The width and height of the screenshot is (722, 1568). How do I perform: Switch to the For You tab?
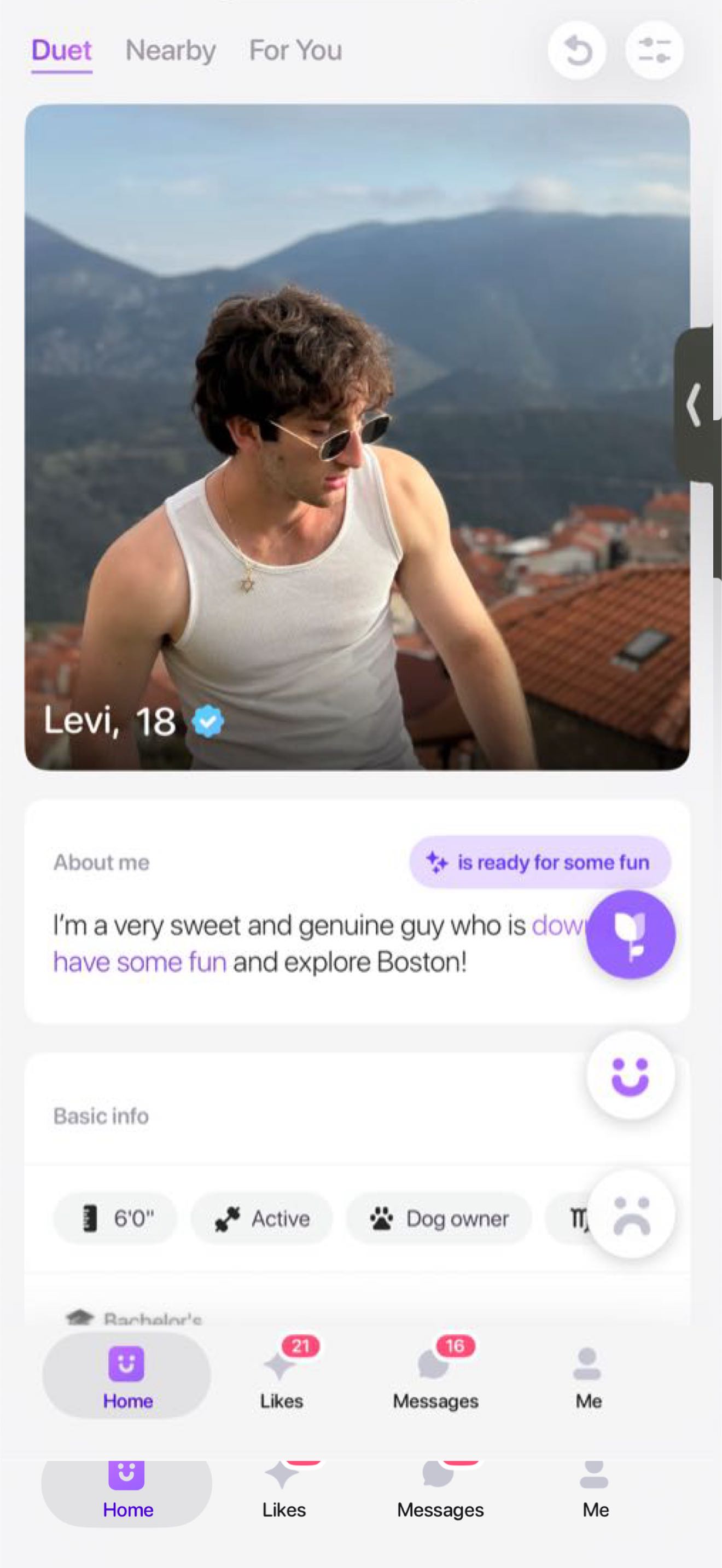click(x=295, y=50)
